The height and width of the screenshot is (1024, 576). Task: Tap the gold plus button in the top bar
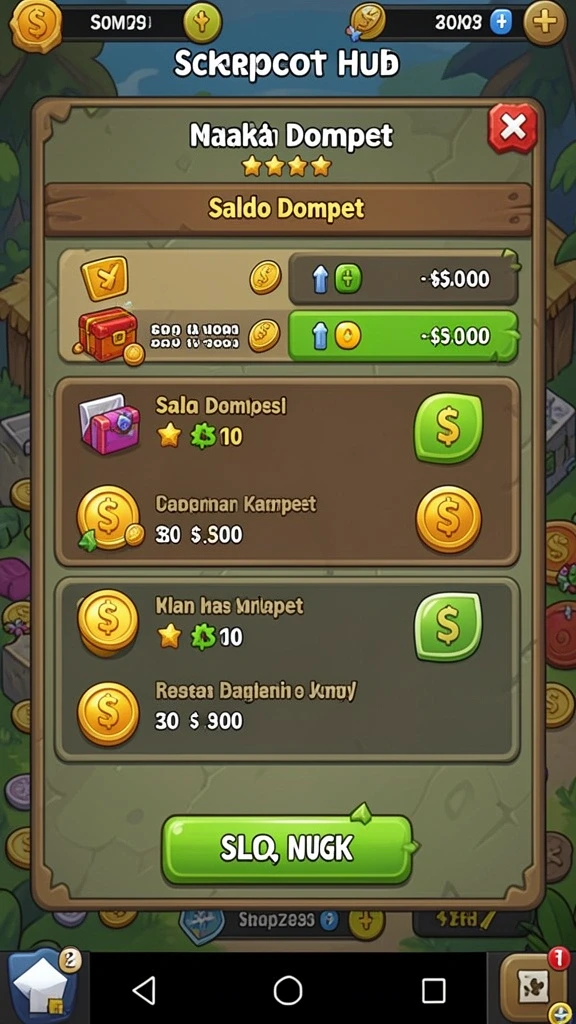coord(545,23)
